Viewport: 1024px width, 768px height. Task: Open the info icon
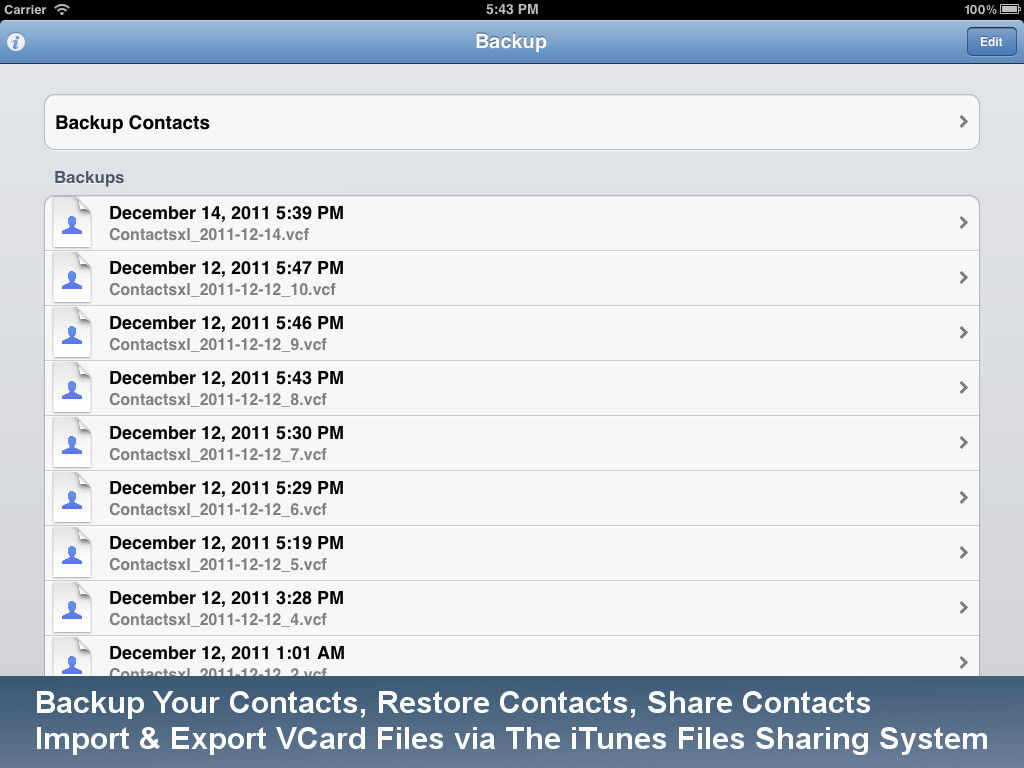(16, 42)
